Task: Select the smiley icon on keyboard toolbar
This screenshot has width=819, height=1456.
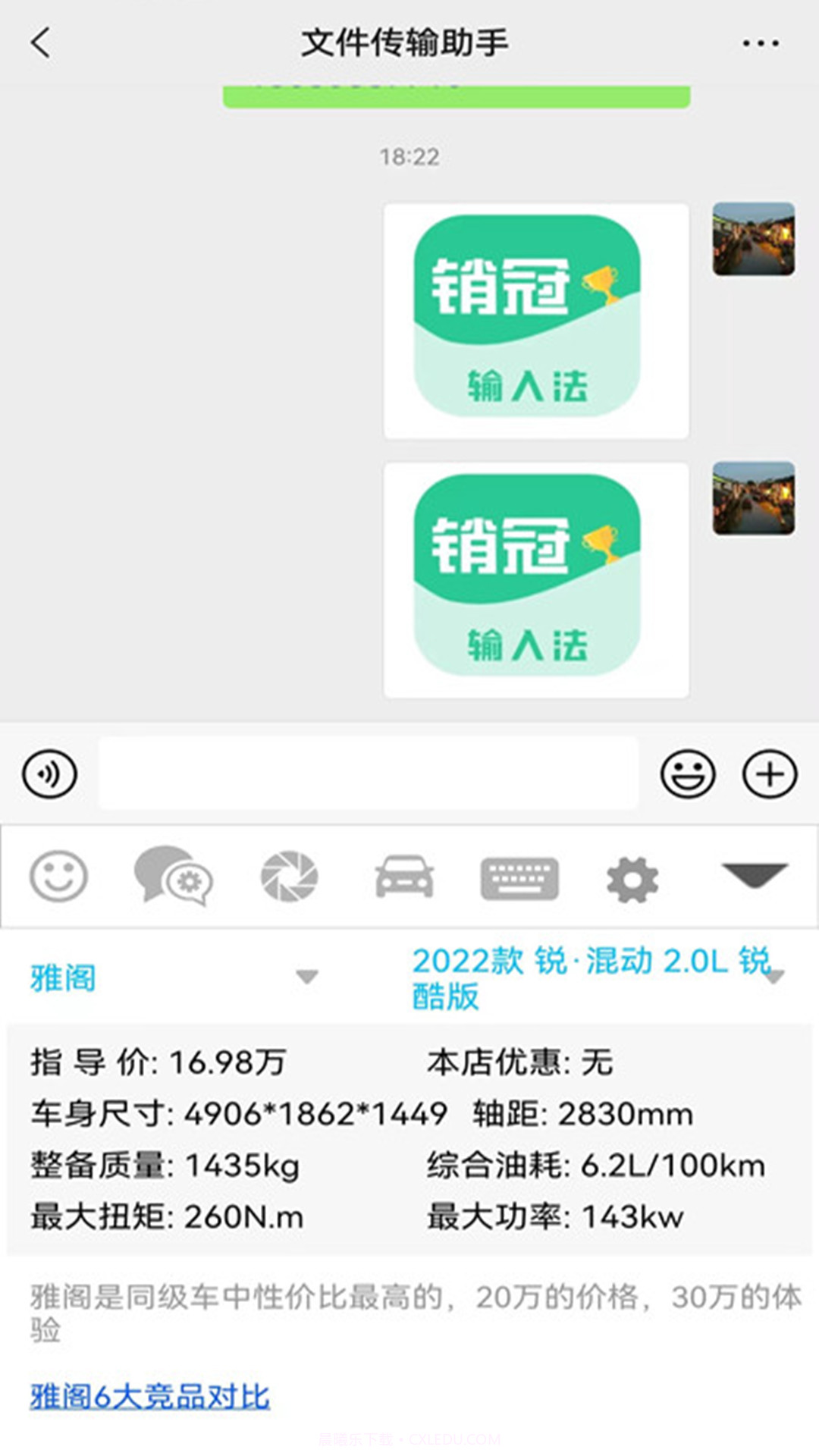Action: tap(59, 877)
